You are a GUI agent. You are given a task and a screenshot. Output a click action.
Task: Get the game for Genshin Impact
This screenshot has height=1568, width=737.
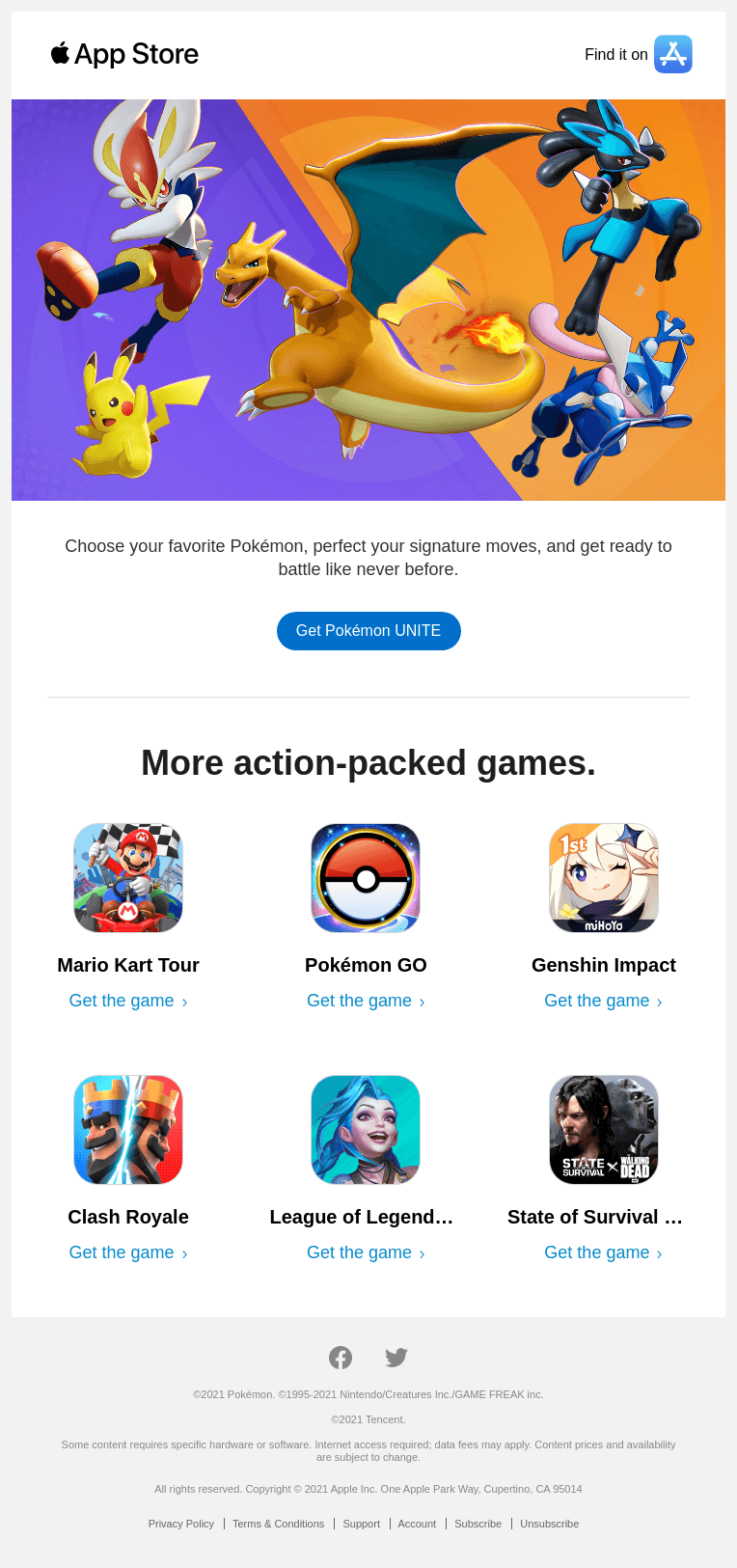coord(603,1002)
